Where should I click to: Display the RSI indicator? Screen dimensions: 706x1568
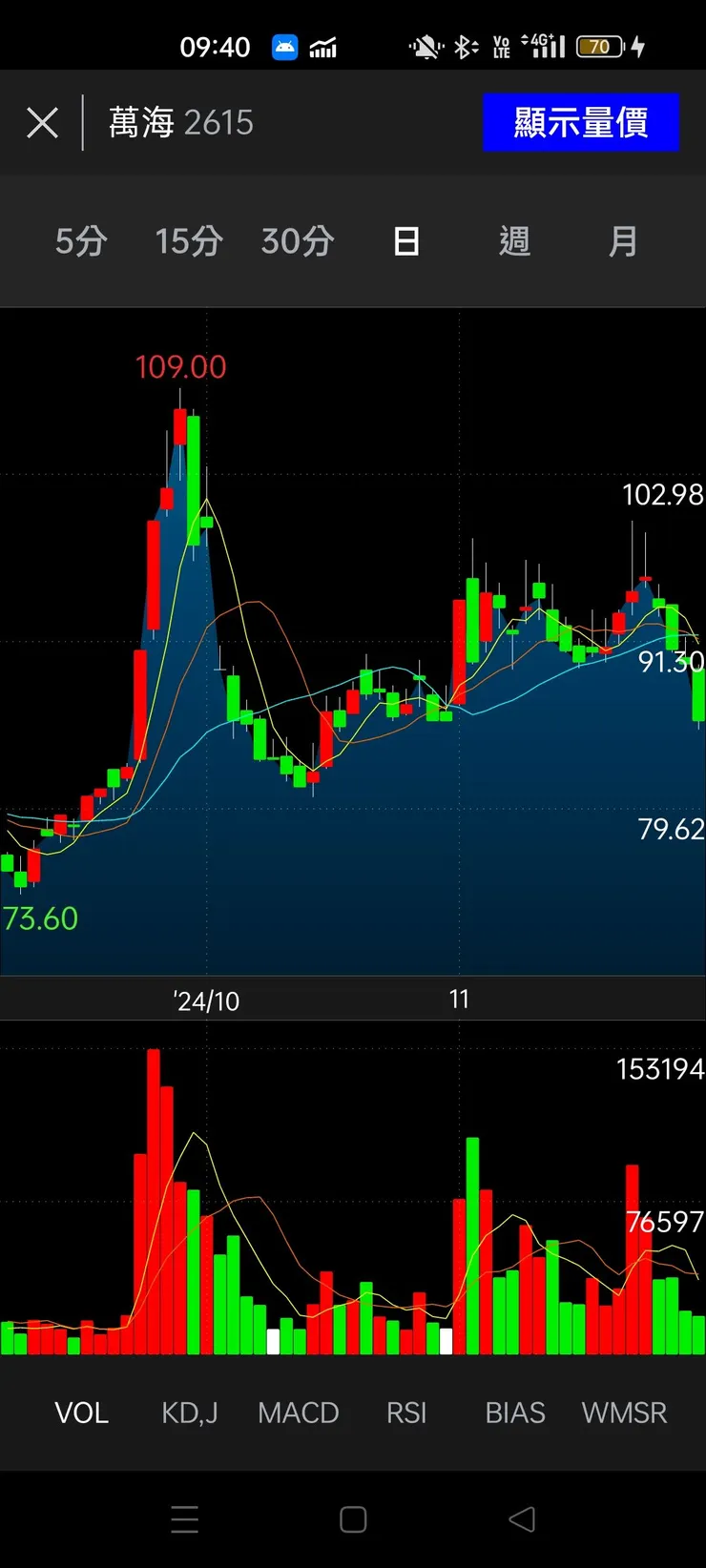click(x=406, y=1413)
